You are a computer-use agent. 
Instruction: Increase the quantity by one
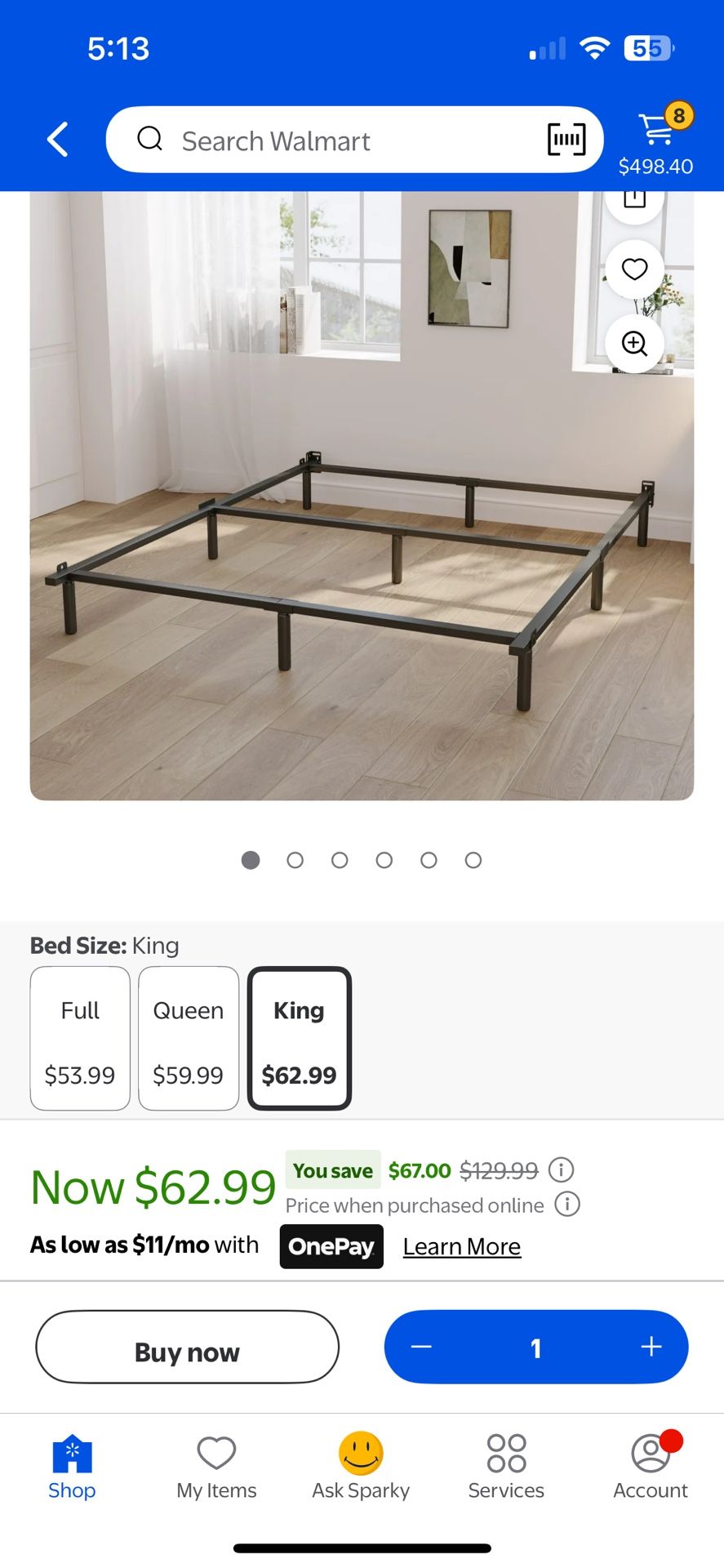click(x=651, y=1347)
